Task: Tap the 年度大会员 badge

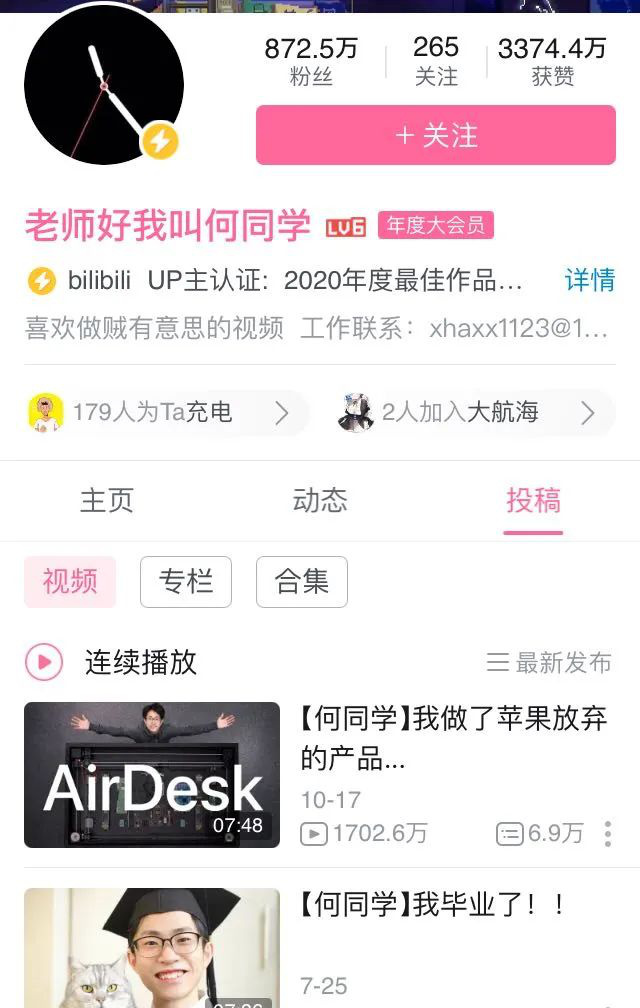Action: [x=435, y=225]
